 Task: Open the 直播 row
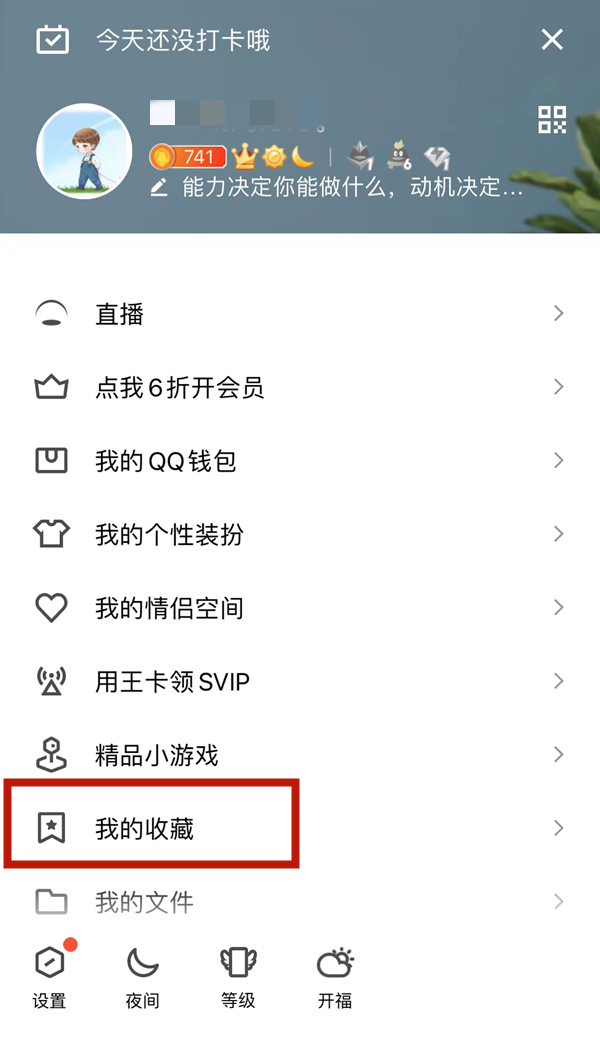[300, 314]
